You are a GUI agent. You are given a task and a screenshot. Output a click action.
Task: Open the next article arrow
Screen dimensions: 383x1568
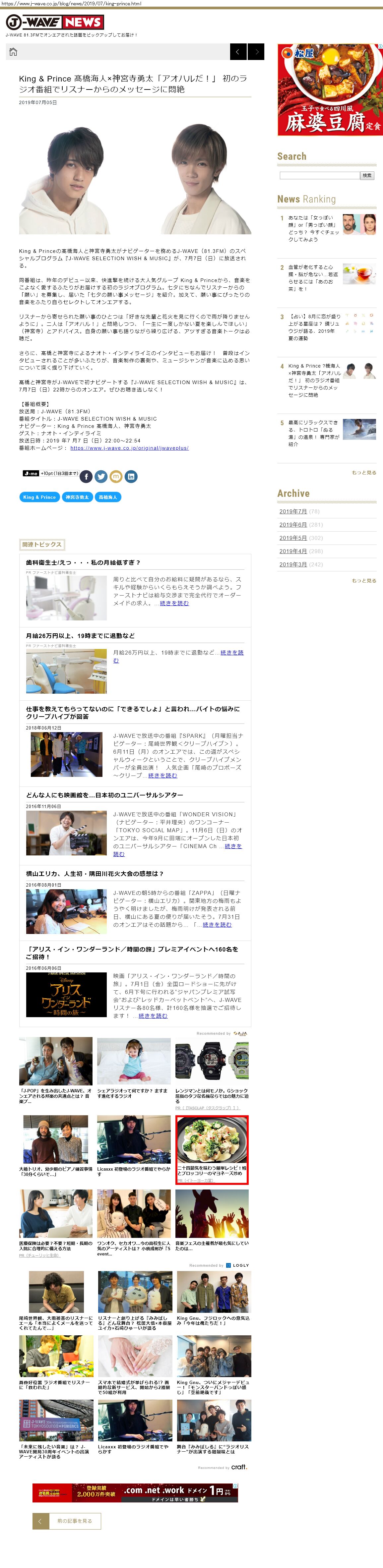[256, 52]
